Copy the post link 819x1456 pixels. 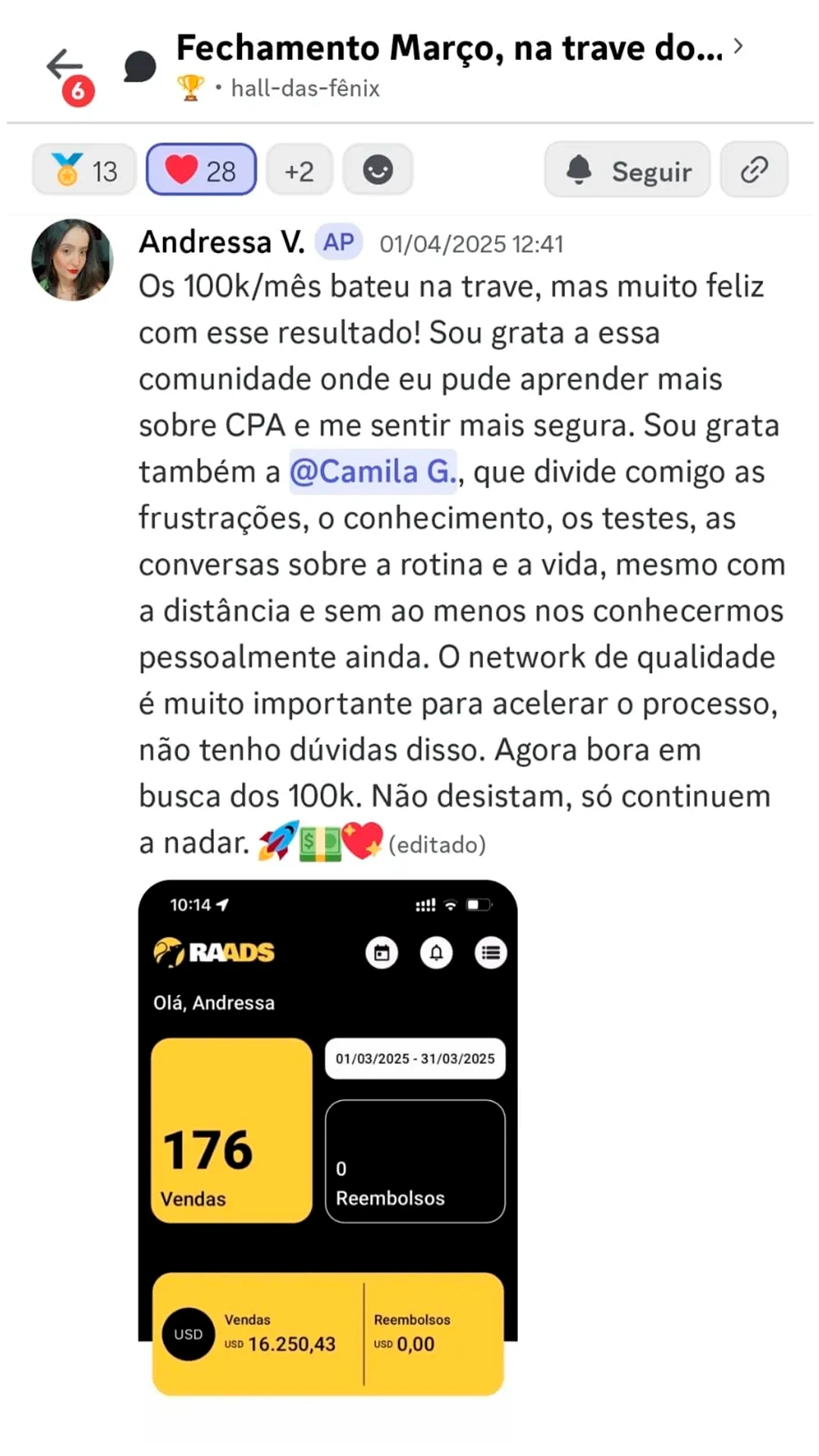tap(754, 171)
